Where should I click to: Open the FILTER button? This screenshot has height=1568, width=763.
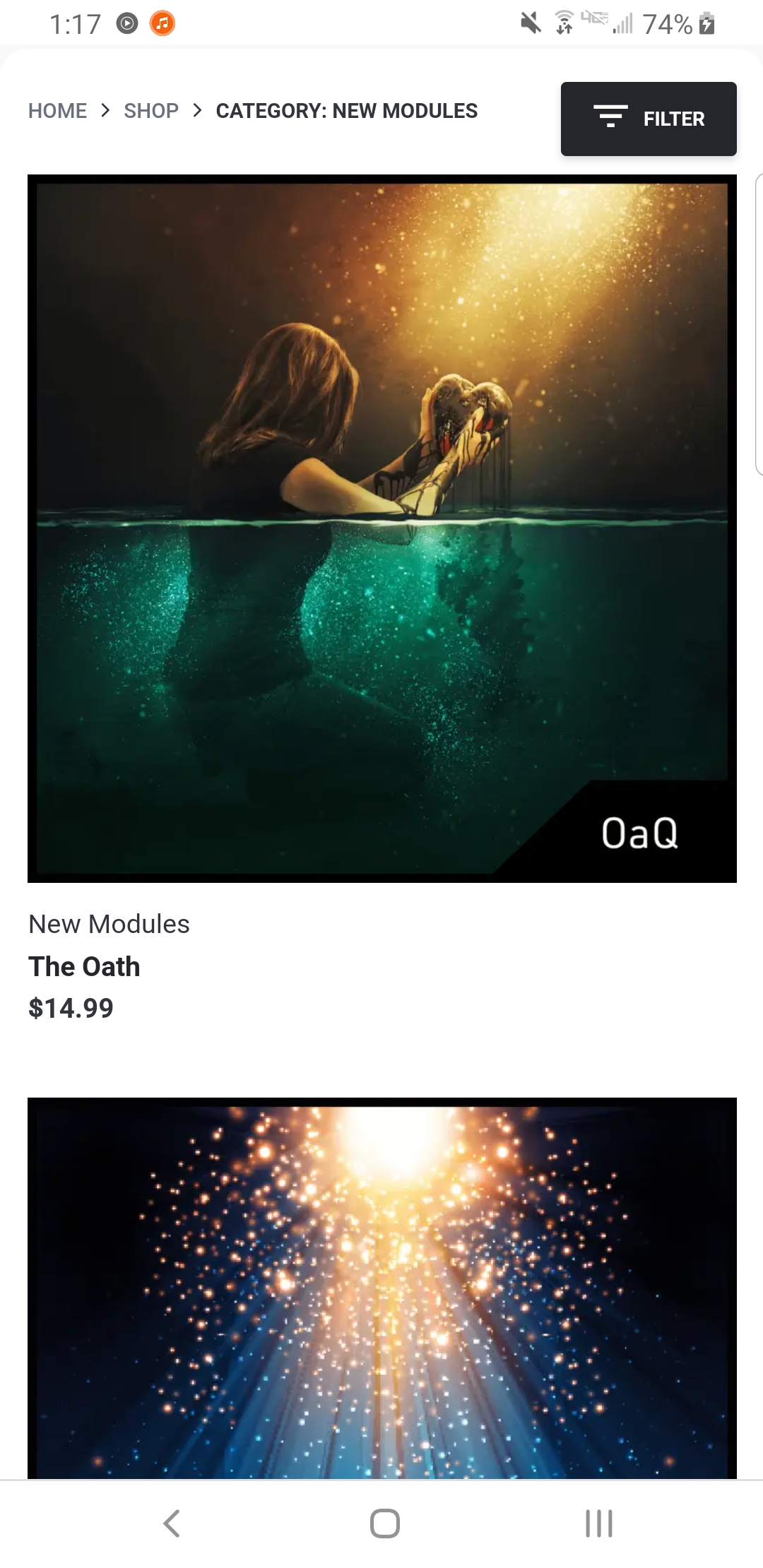tap(649, 119)
